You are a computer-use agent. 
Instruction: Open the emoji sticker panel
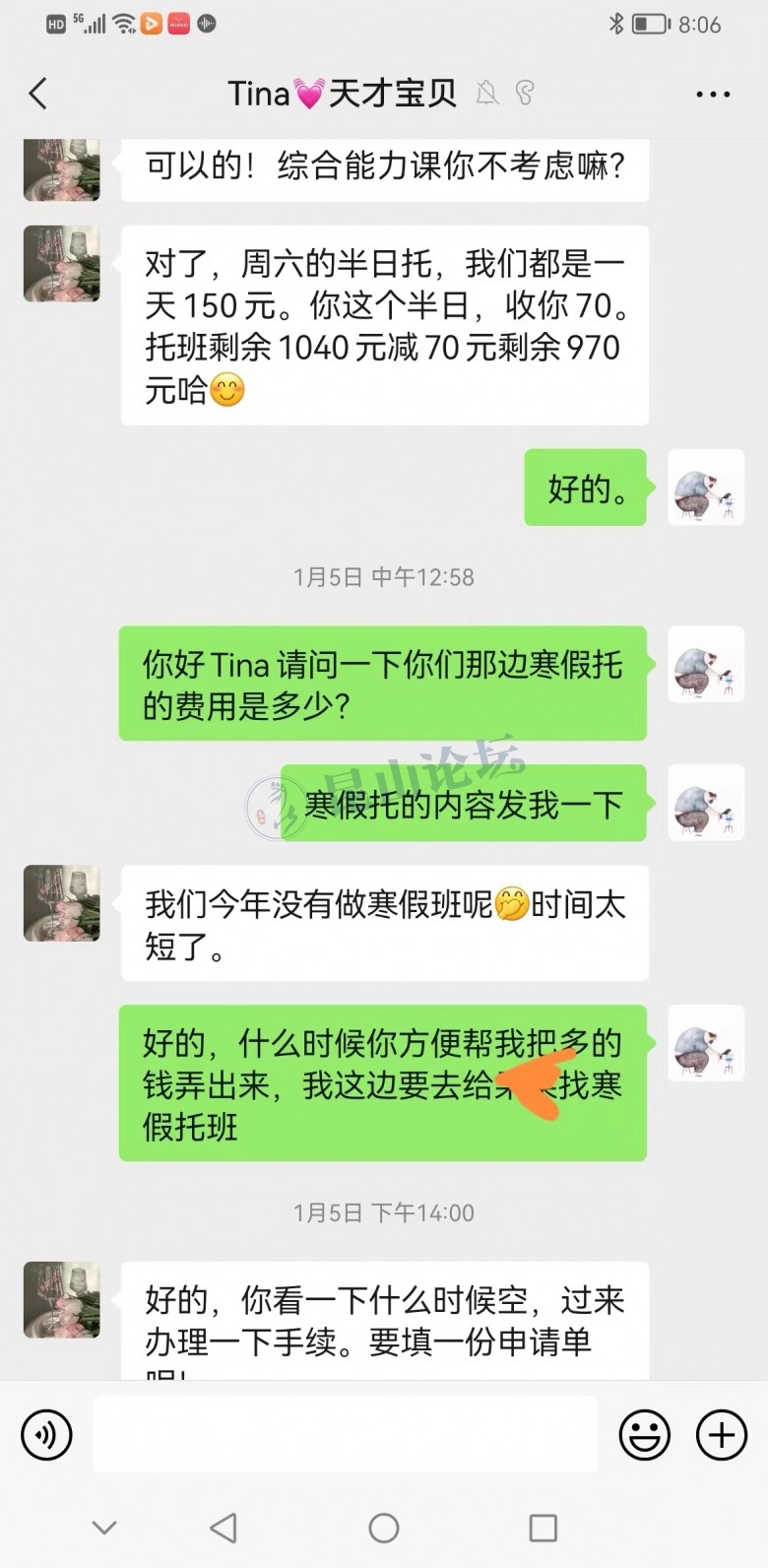click(x=644, y=1434)
